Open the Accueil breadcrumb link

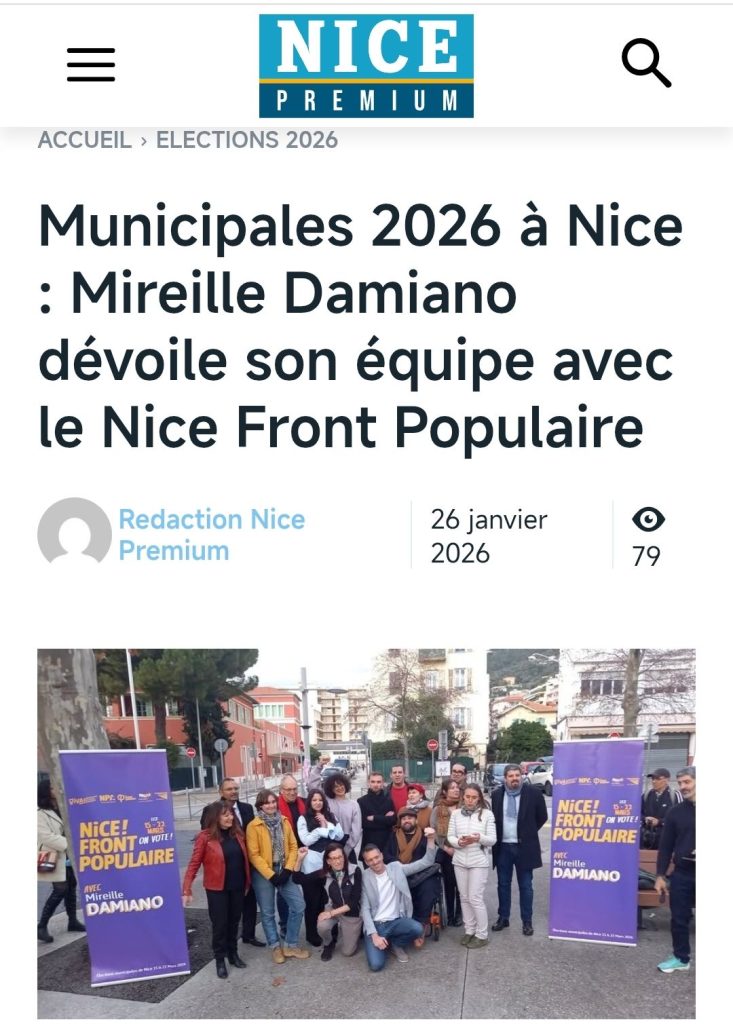[85, 140]
